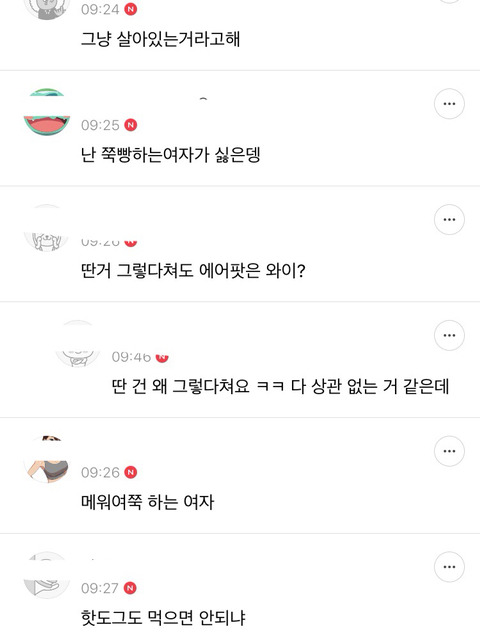Screen dimensions: 480x632
Task: Open options for the '핫도그도 먹으면 안되냐' comment
Action: pos(449,566)
